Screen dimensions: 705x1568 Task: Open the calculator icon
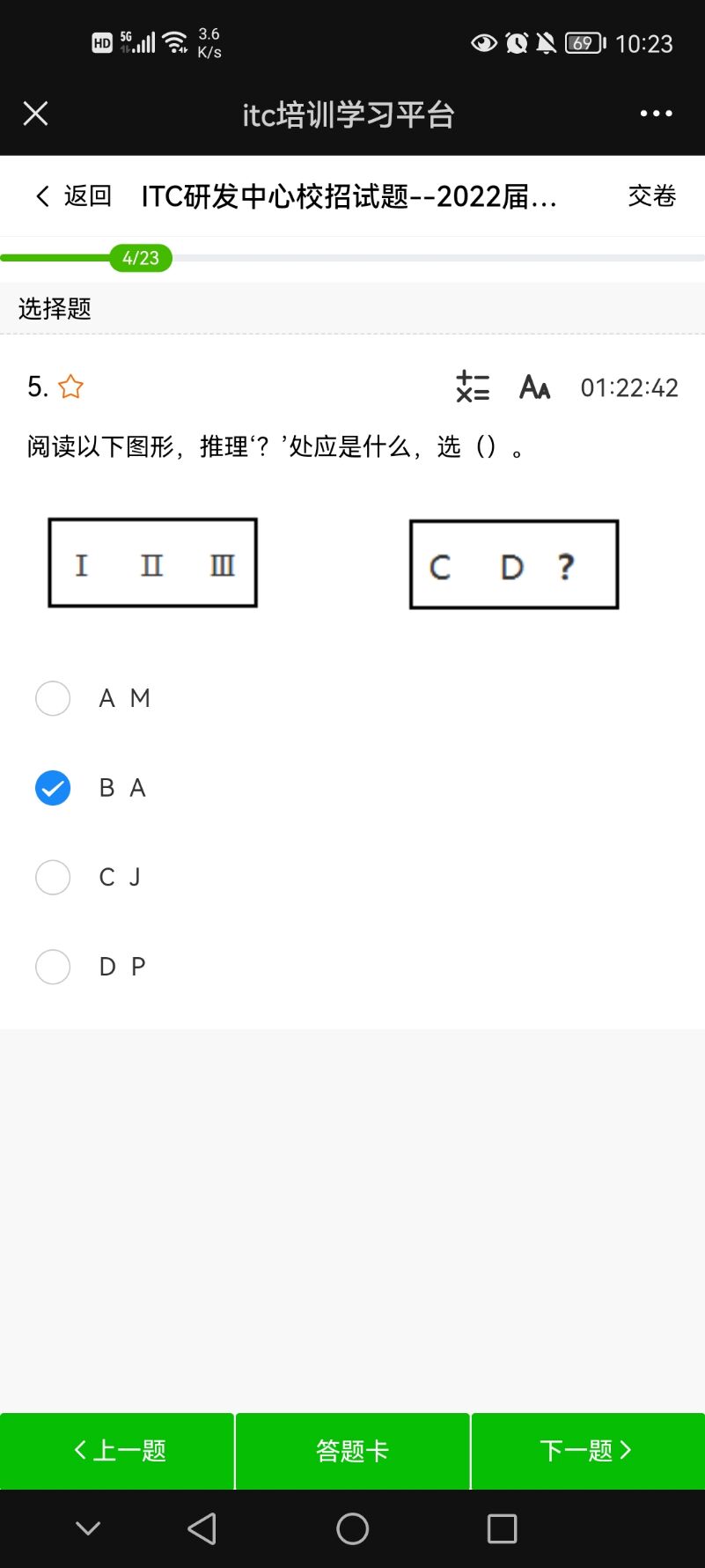[x=473, y=386]
